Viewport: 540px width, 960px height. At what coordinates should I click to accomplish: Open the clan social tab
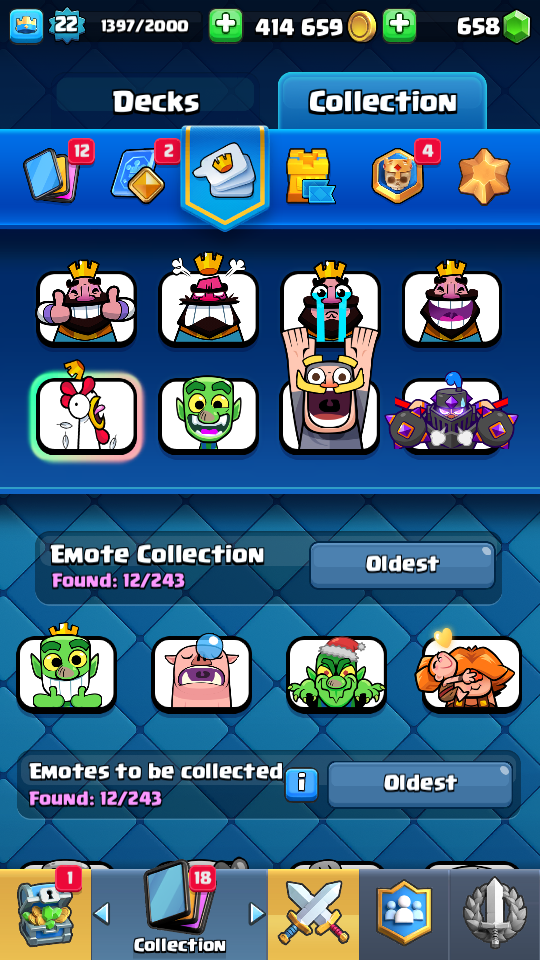click(x=404, y=914)
